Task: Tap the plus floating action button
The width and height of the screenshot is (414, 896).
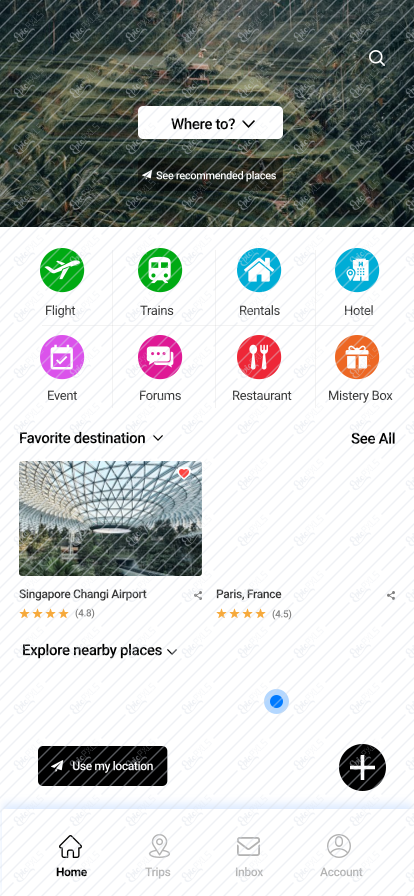Action: tap(363, 767)
